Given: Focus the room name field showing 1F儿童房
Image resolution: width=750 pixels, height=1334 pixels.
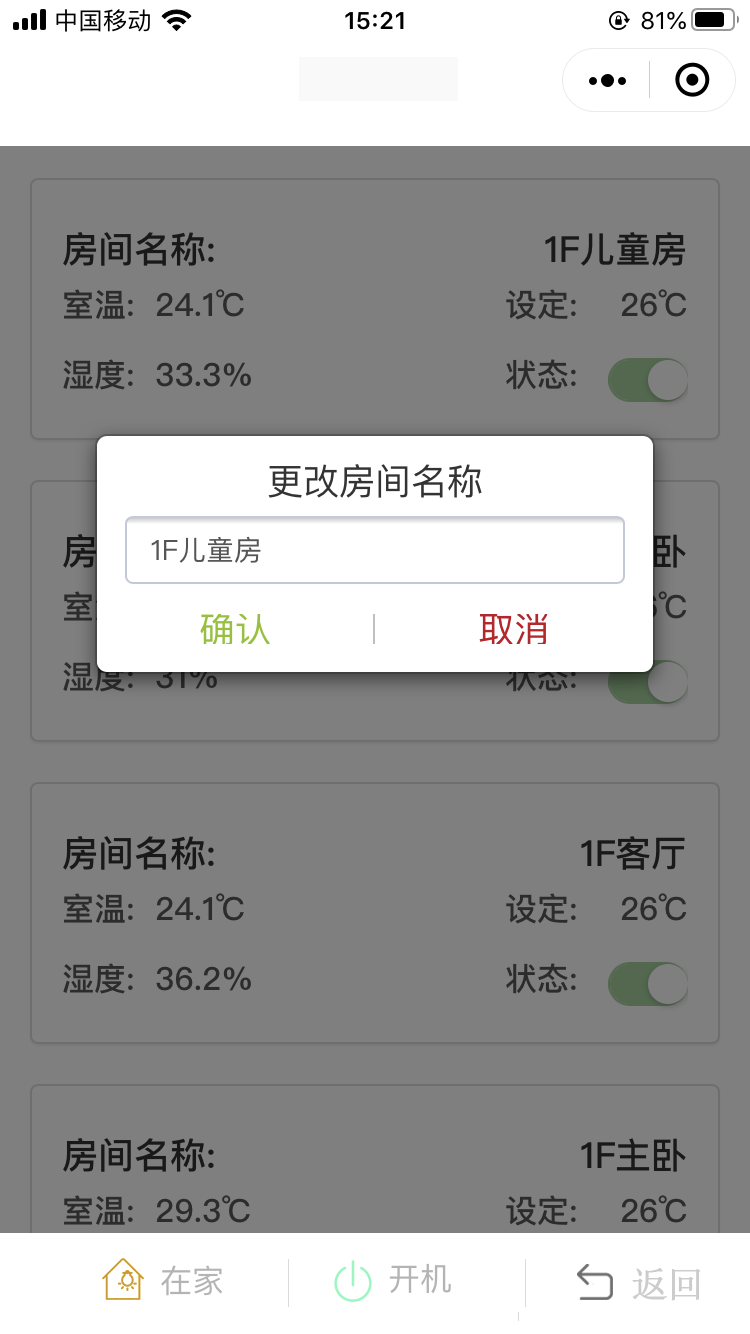Looking at the screenshot, I should pyautogui.click(x=374, y=550).
